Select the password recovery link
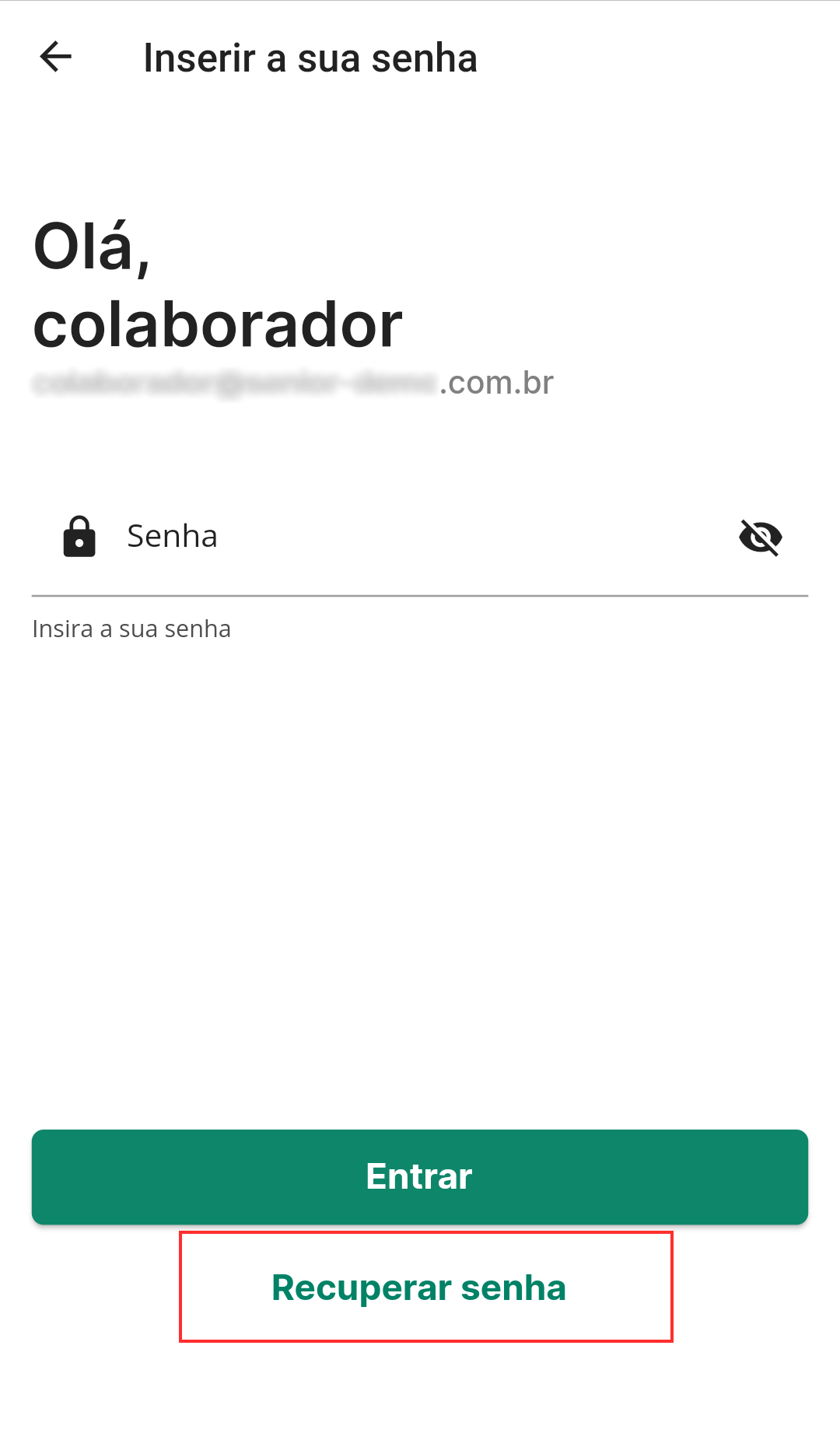Viewport: 840px width, 1447px height. point(419,1287)
